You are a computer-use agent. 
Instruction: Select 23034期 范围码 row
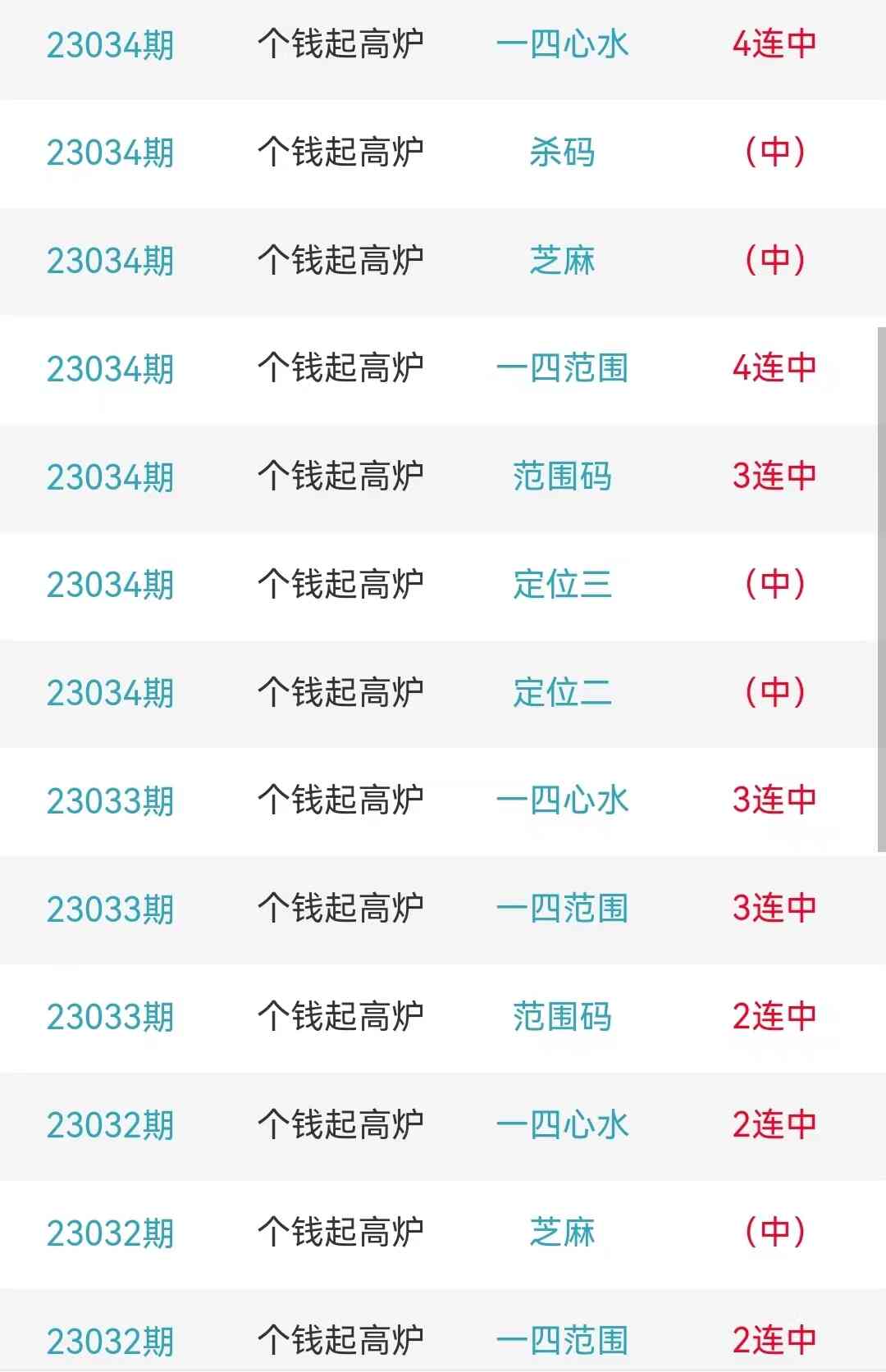click(x=562, y=476)
